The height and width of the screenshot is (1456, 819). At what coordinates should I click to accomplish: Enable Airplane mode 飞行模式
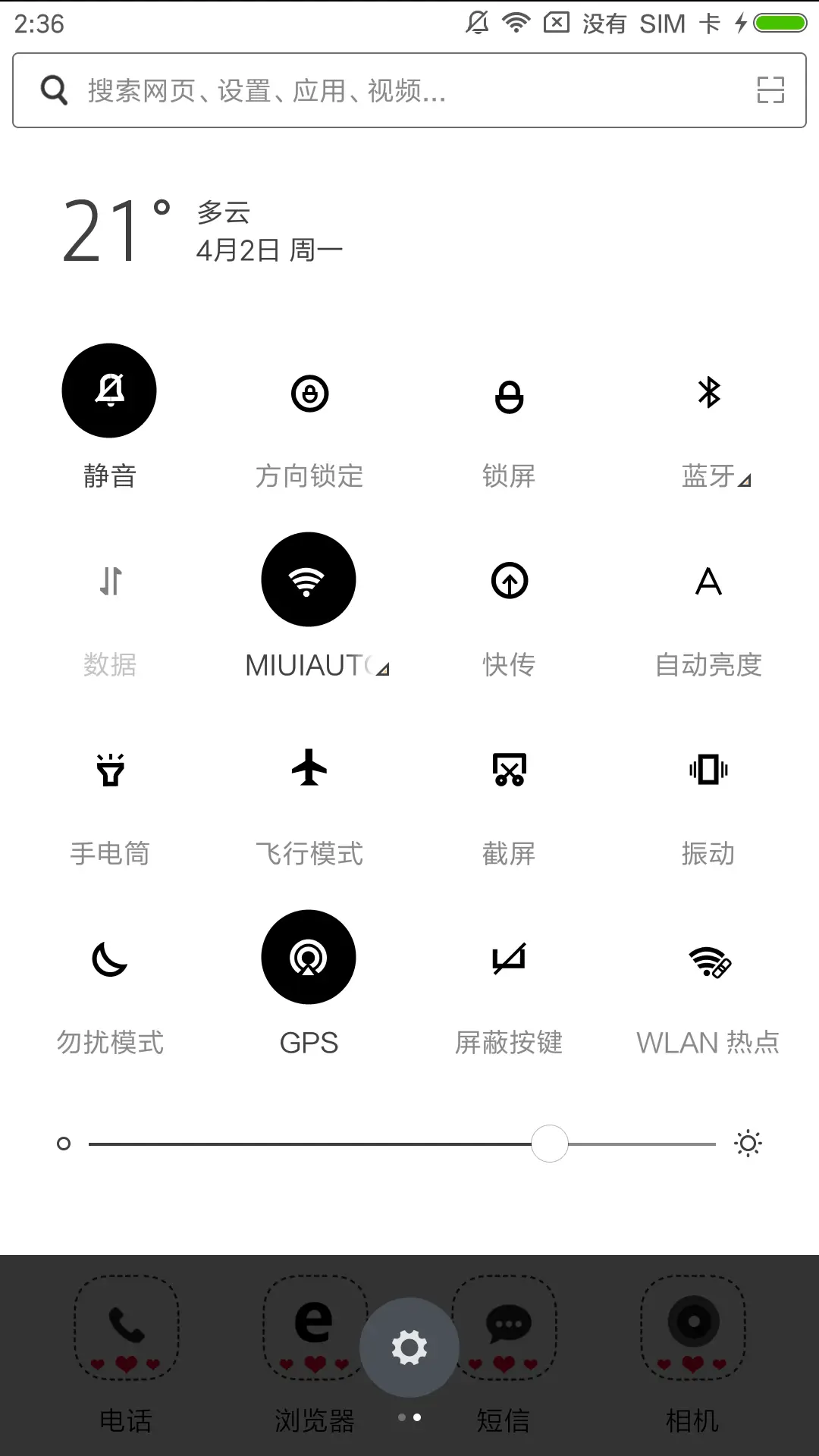pos(308,770)
